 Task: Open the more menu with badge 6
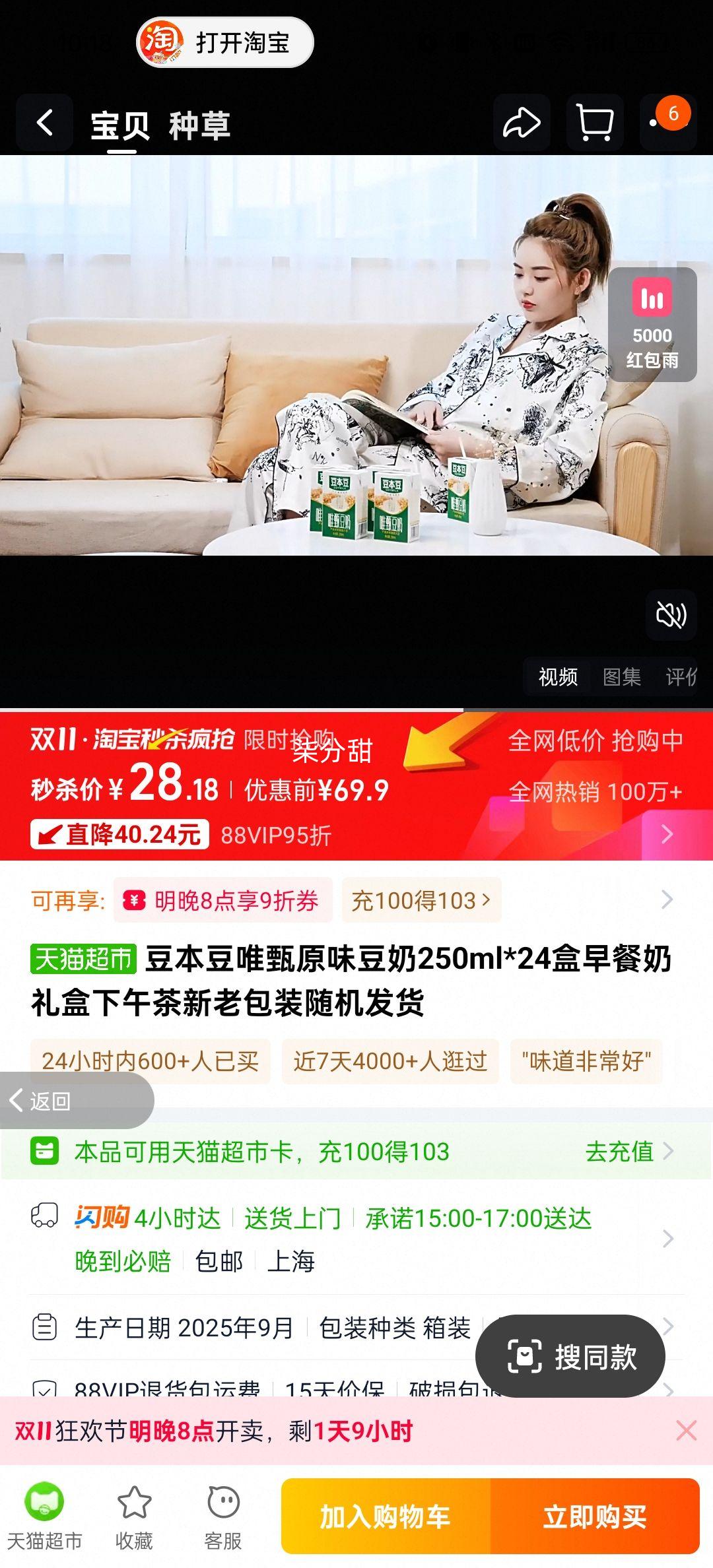pos(667,121)
